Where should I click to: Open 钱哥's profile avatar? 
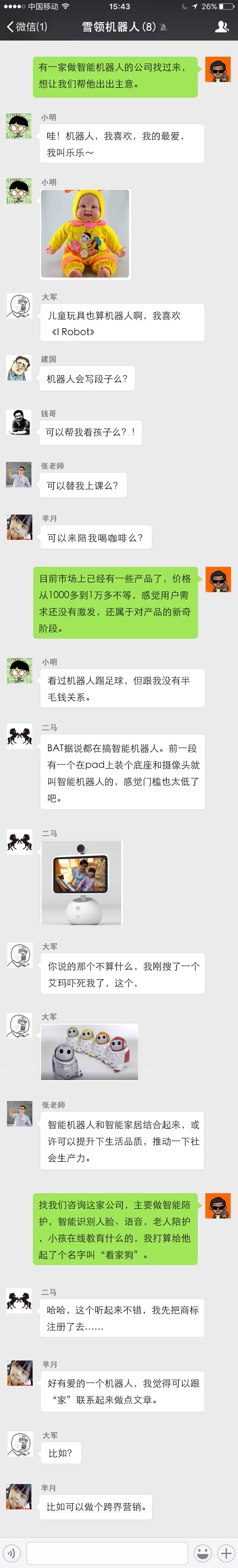(x=19, y=422)
